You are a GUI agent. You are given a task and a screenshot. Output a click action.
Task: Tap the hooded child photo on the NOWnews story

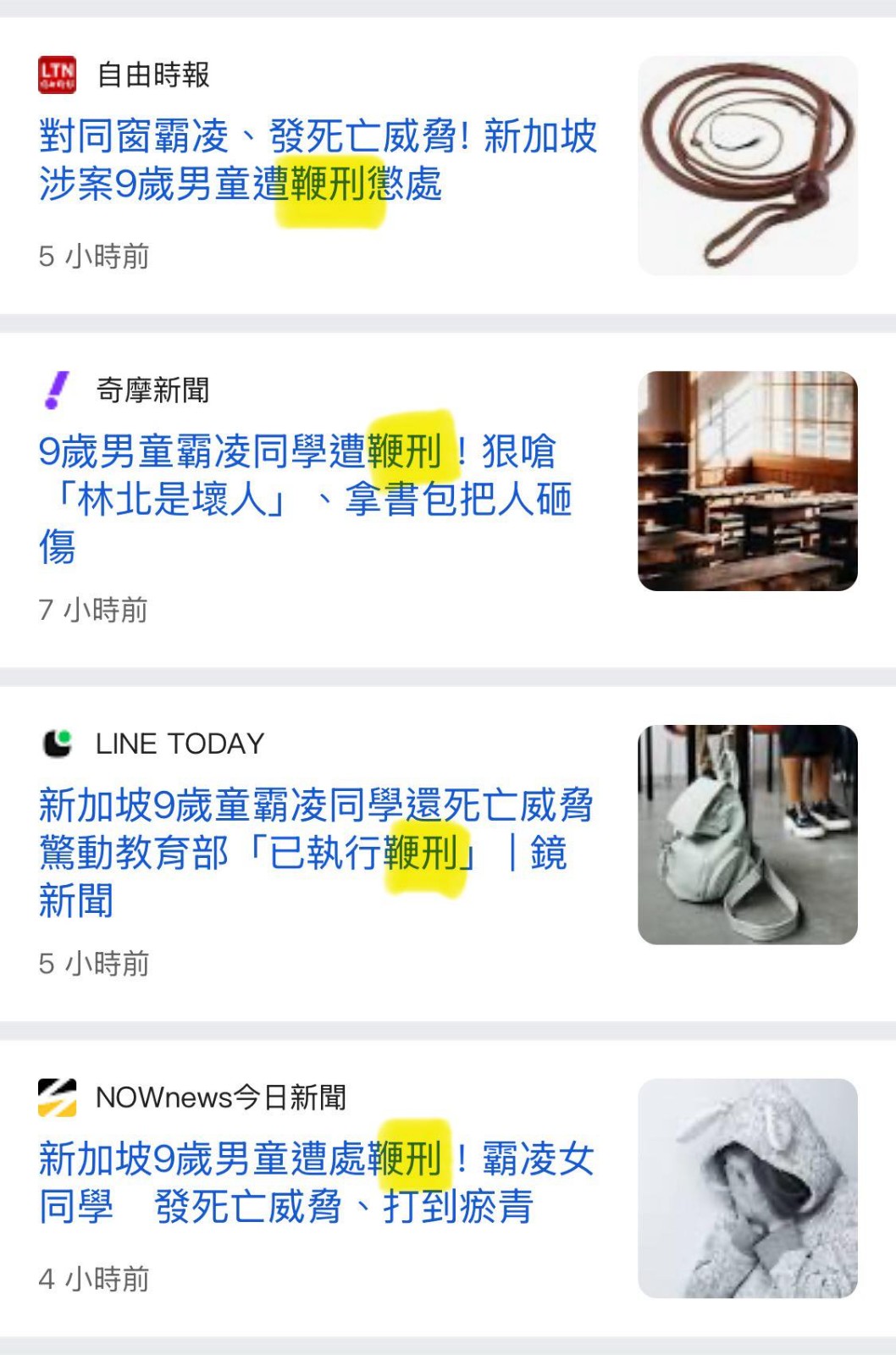(747, 1187)
